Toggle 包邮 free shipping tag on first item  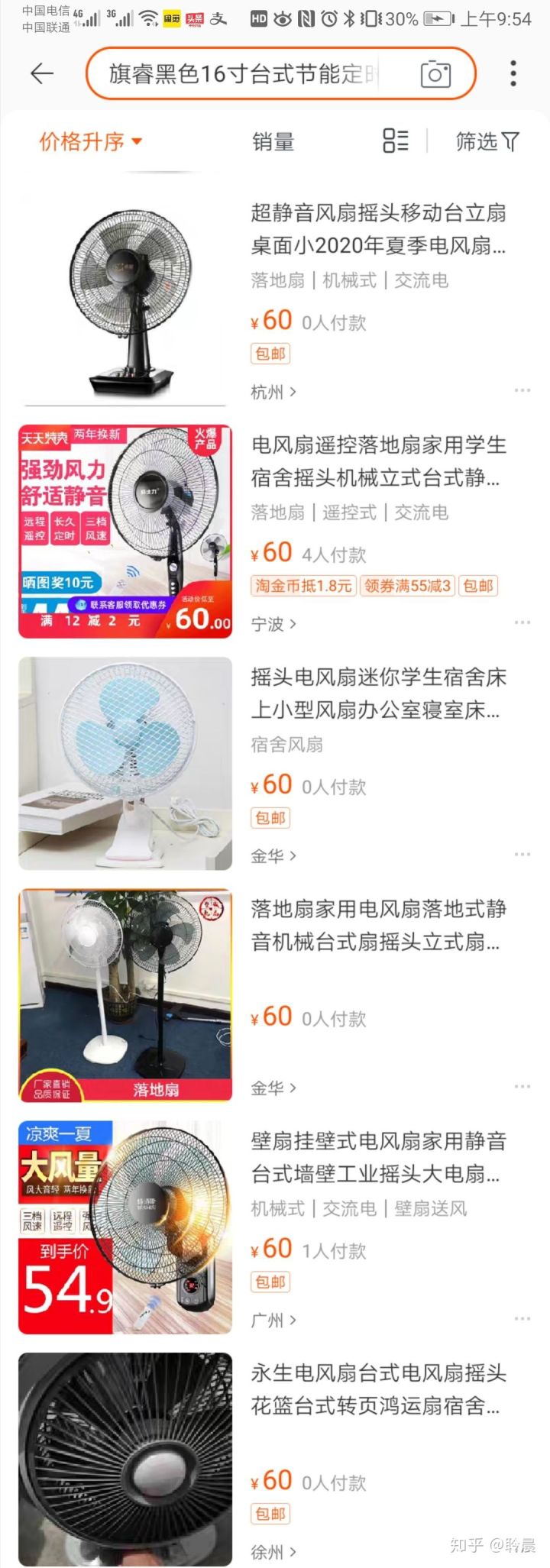(x=269, y=353)
